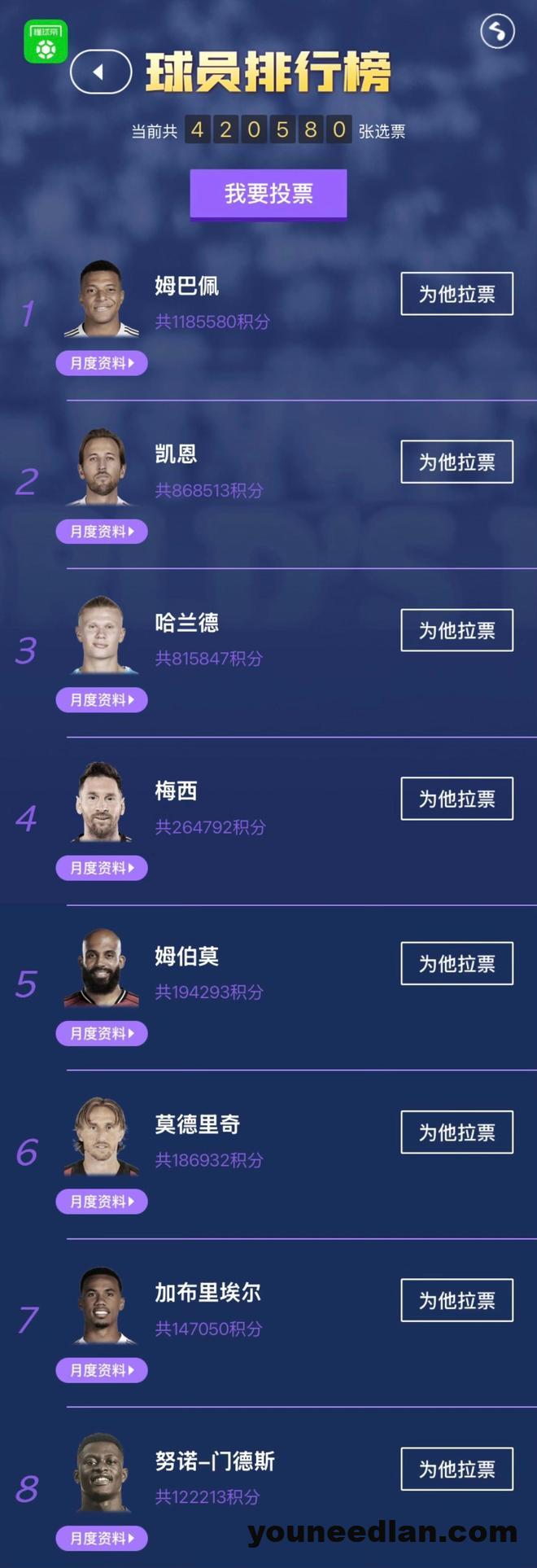
Task: Tap the back arrow beside 球员排行榜
Action: tap(101, 72)
